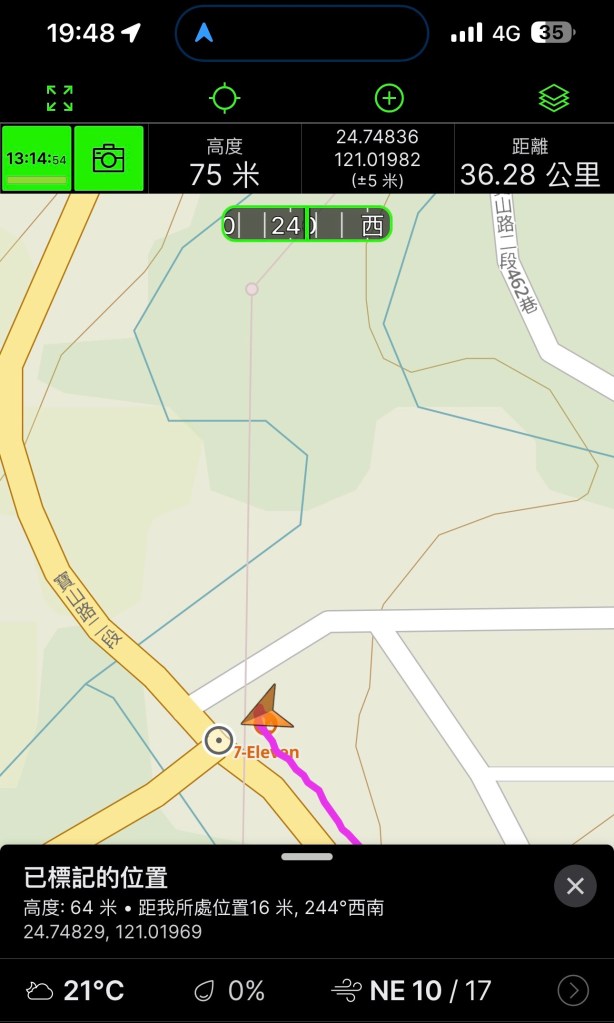This screenshot has height=1023, width=614.
Task: Open the map layers menu
Action: click(x=553, y=98)
